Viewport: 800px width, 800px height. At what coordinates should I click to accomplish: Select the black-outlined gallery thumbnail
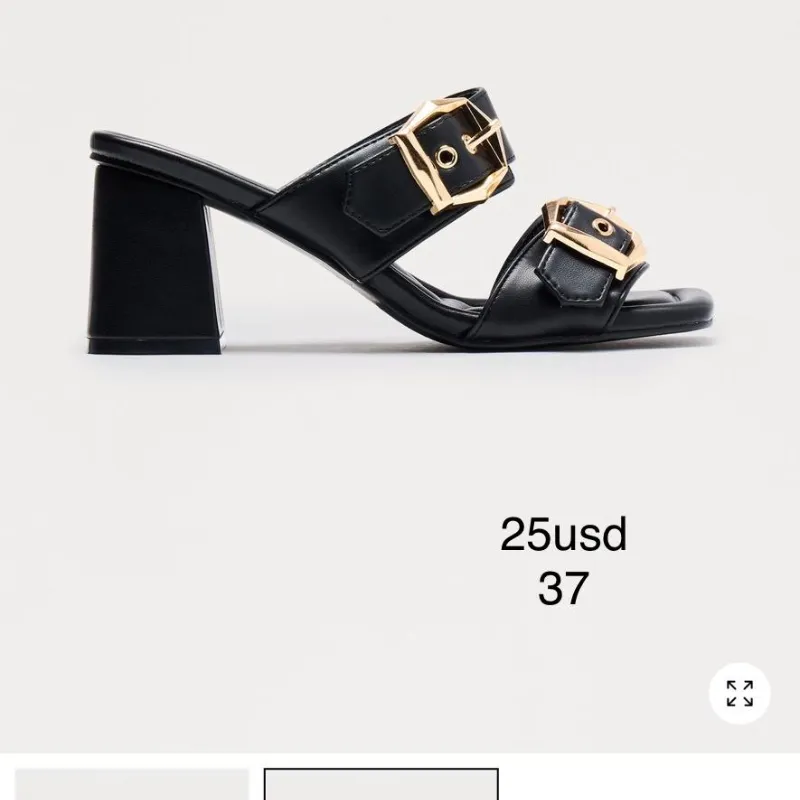click(x=381, y=785)
